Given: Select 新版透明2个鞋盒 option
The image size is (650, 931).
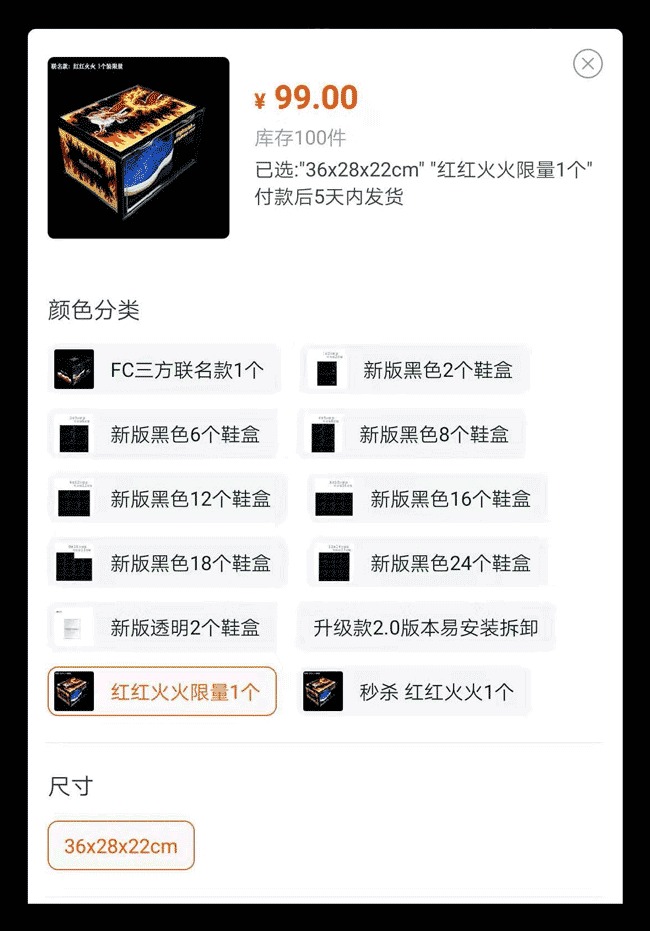Looking at the screenshot, I should tap(163, 627).
